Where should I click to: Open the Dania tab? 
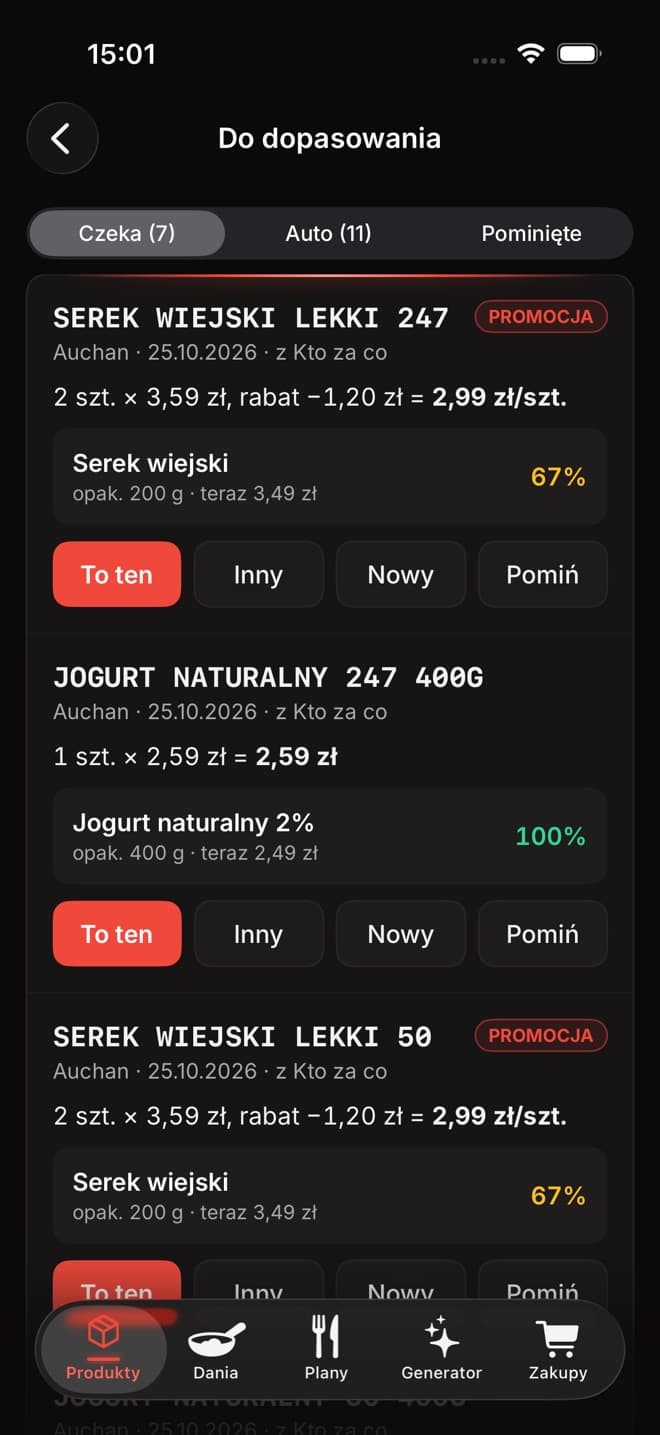point(216,1349)
